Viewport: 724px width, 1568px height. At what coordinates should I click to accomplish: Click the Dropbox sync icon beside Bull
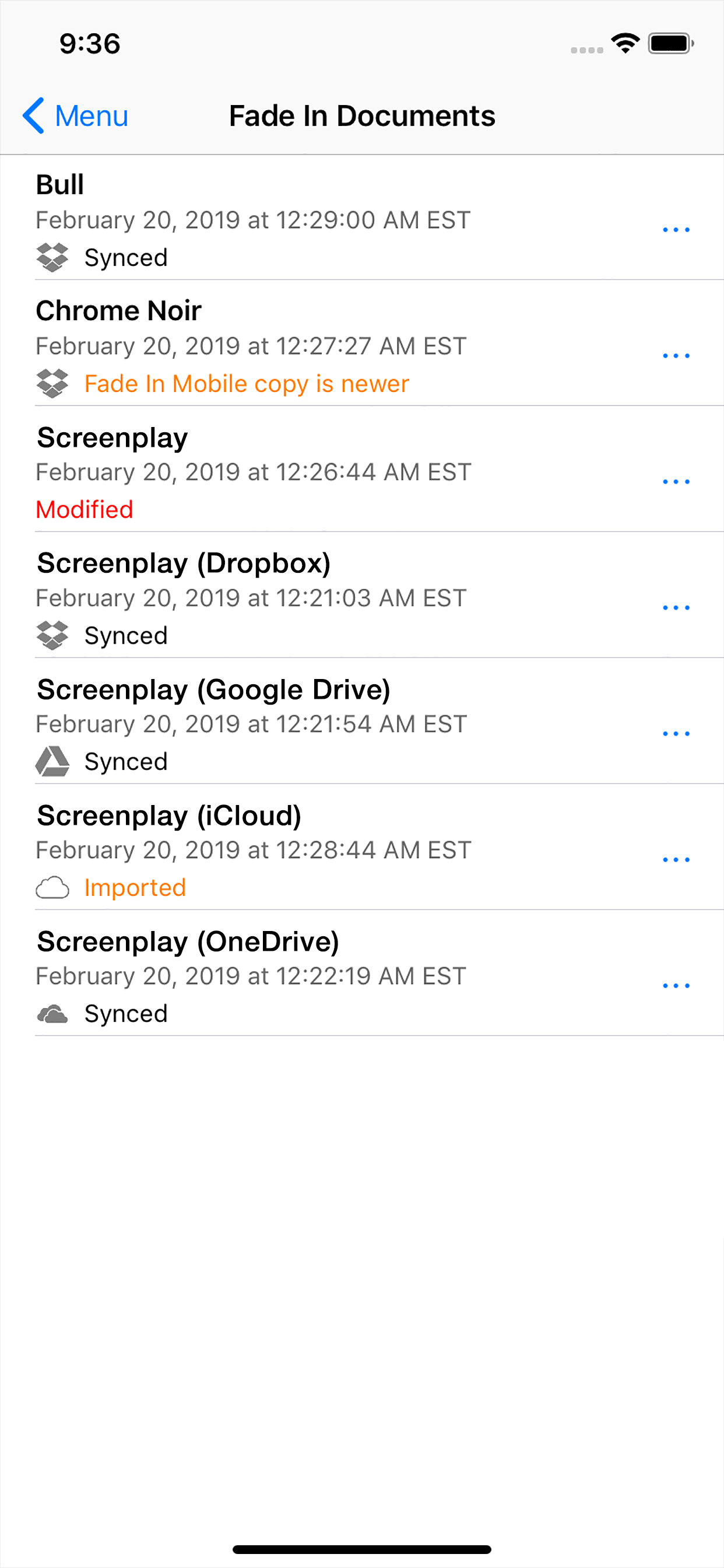(x=54, y=257)
